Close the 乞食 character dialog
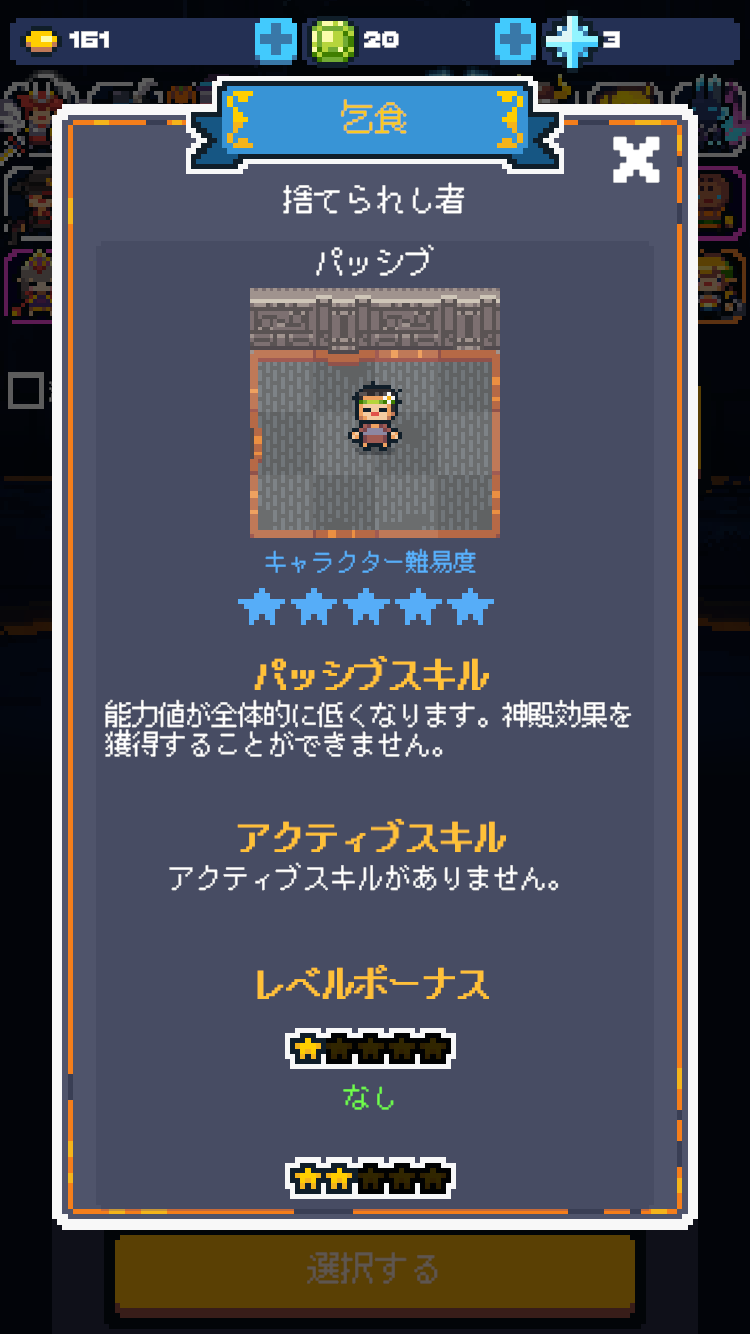The image size is (750, 1334). point(636,159)
